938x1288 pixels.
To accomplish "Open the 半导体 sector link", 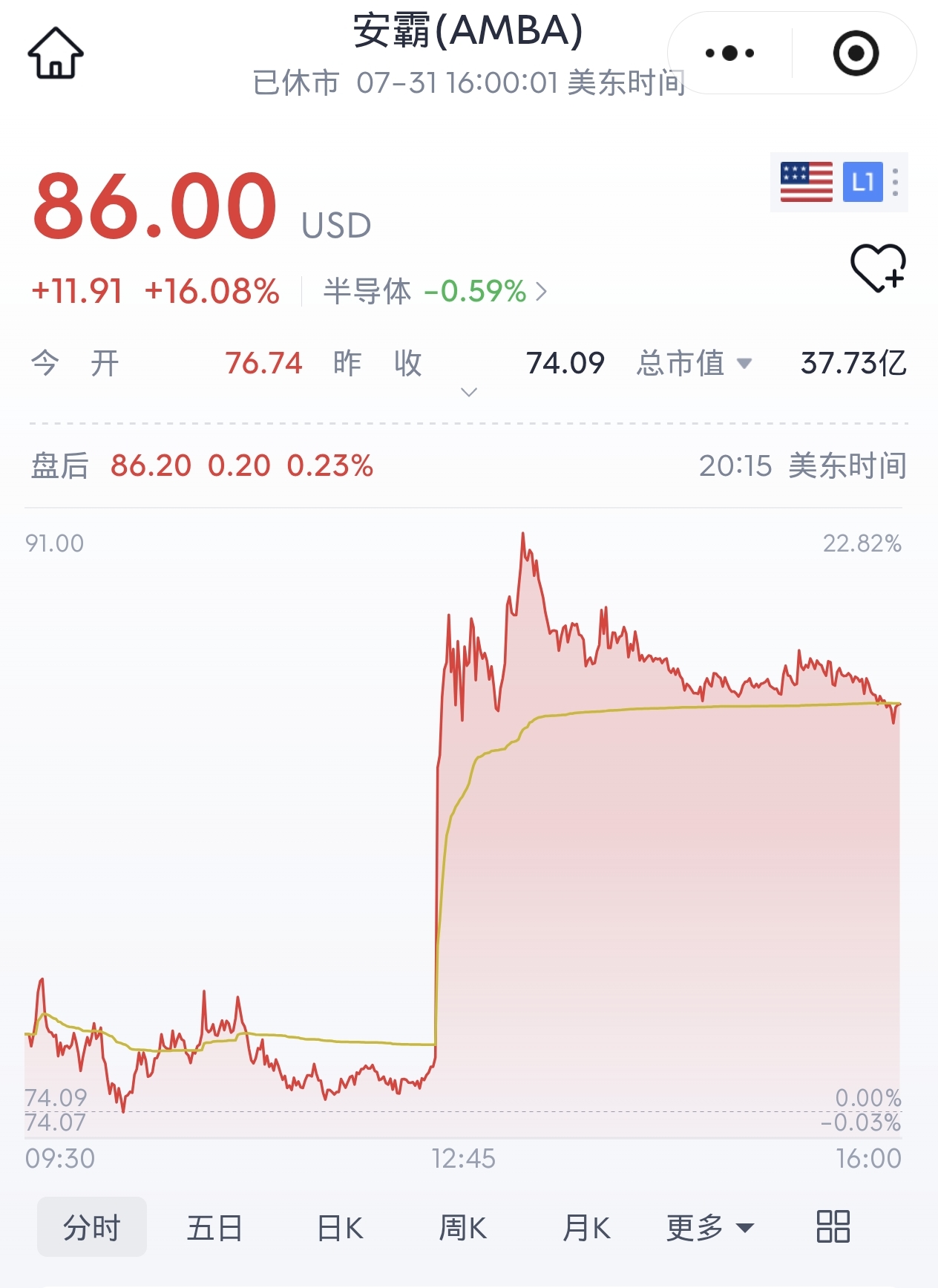I will pos(436,291).
